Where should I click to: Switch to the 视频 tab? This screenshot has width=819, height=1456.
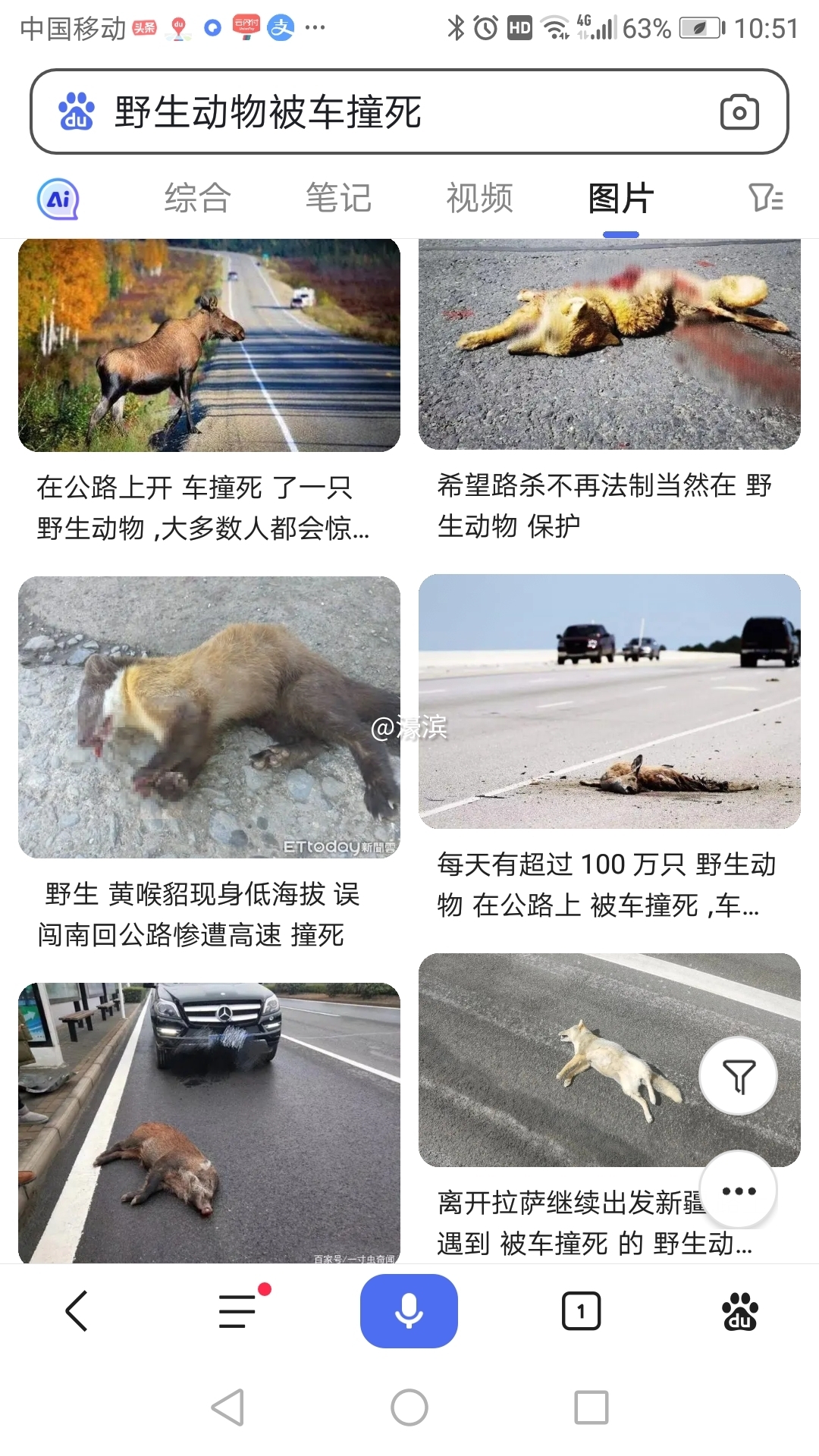point(479,199)
